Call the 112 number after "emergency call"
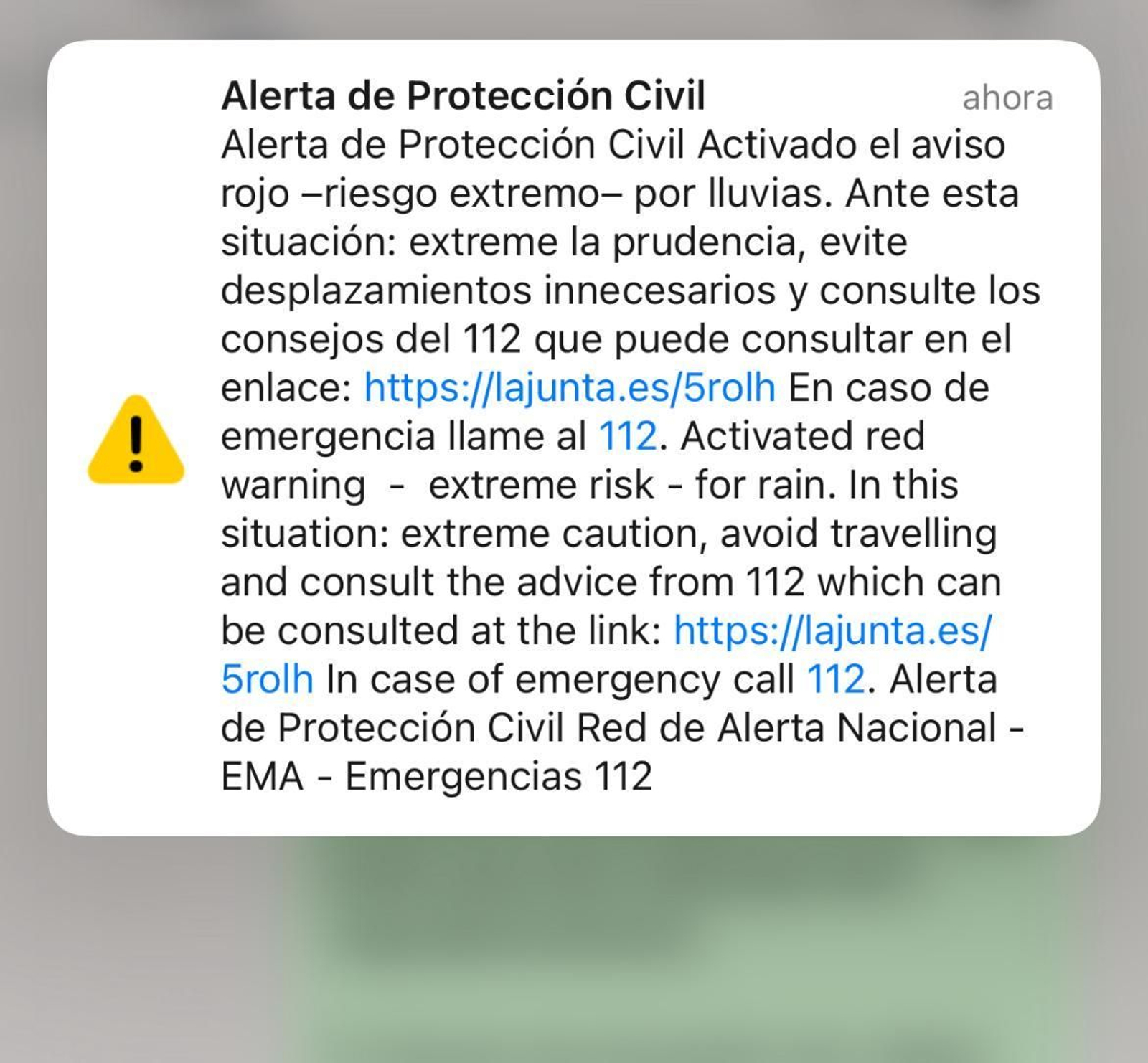Viewport: 1148px width, 1063px height. [836, 679]
